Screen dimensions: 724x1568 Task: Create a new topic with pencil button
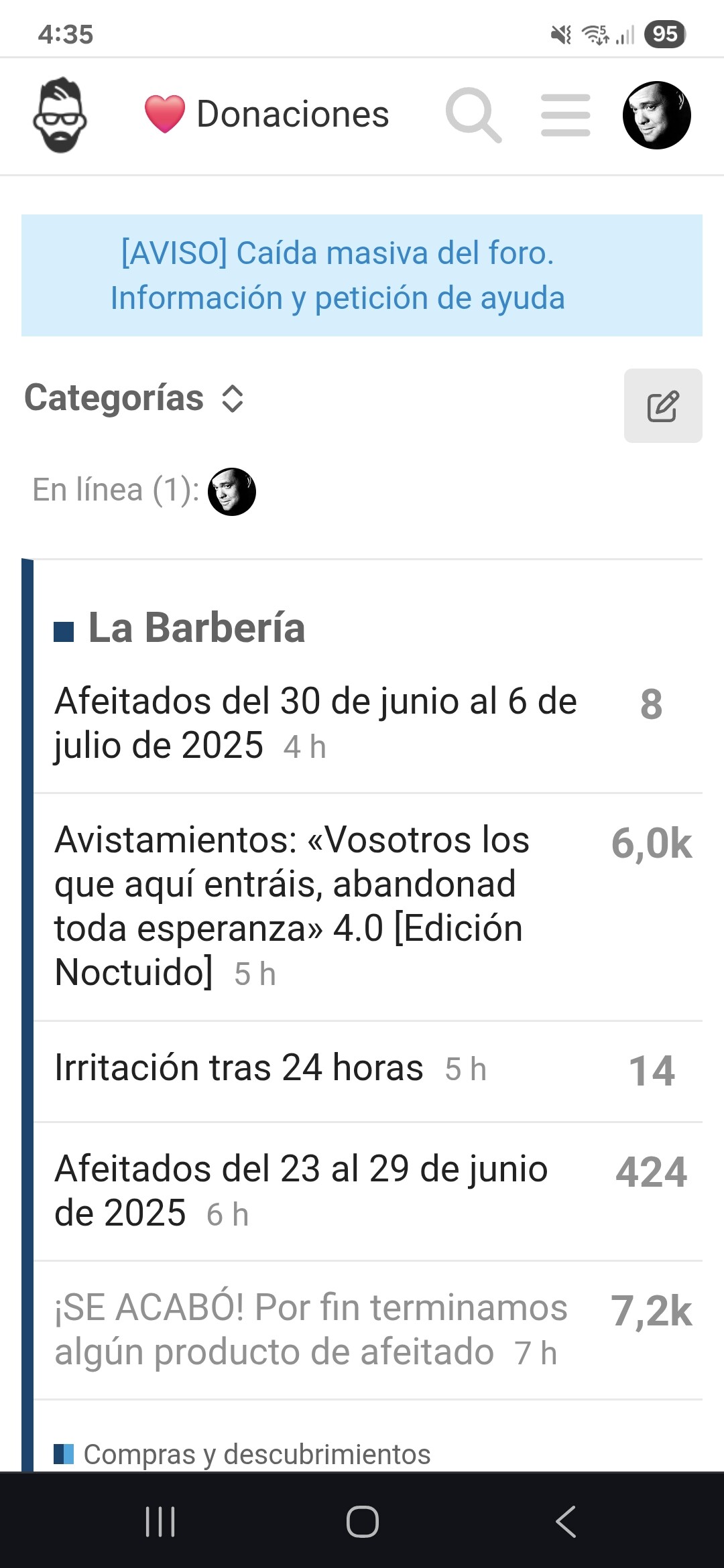tap(663, 405)
